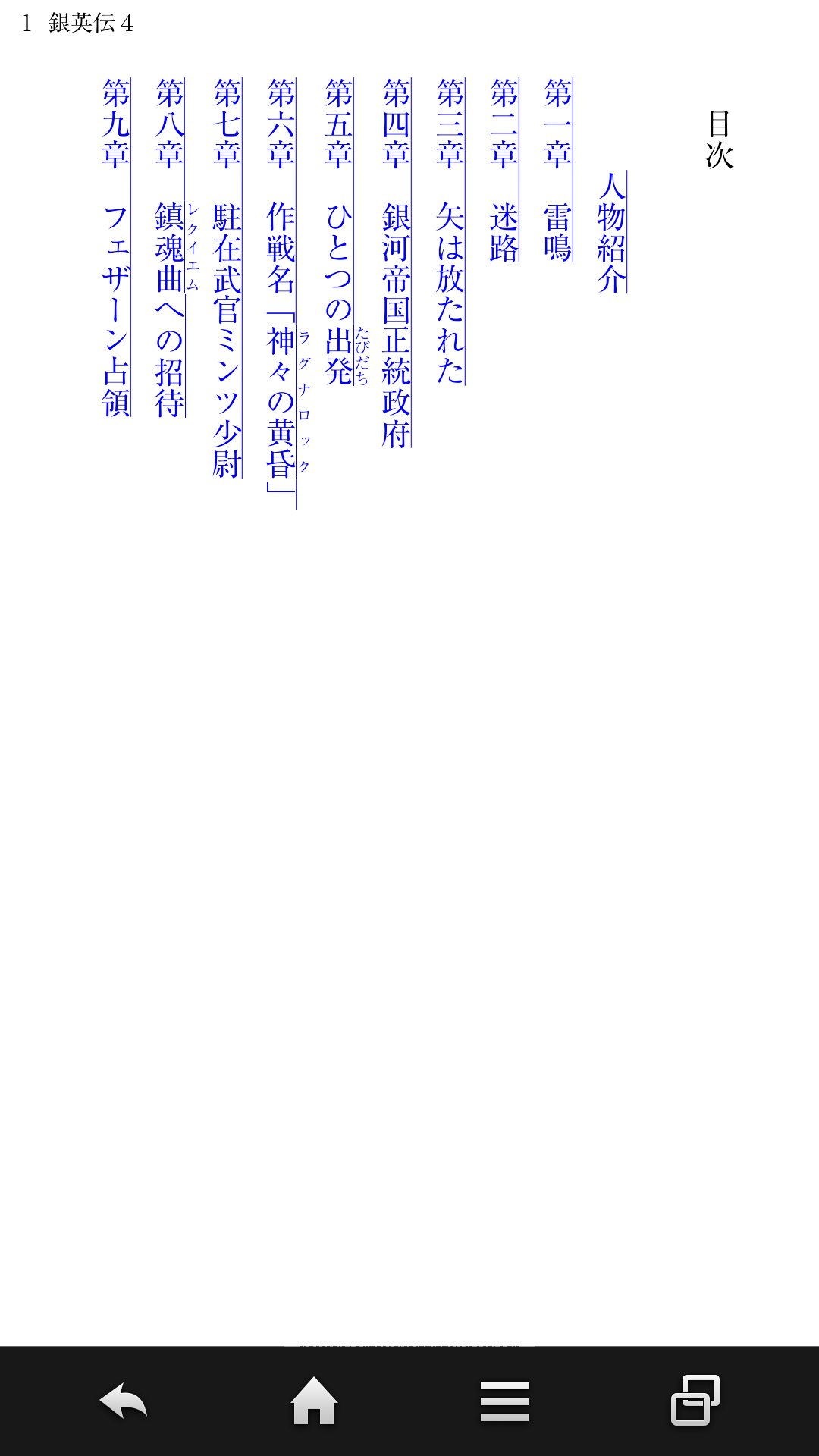Jump to 第三章 矢は放たれた
Viewport: 819px width, 1456px height.
(x=450, y=231)
